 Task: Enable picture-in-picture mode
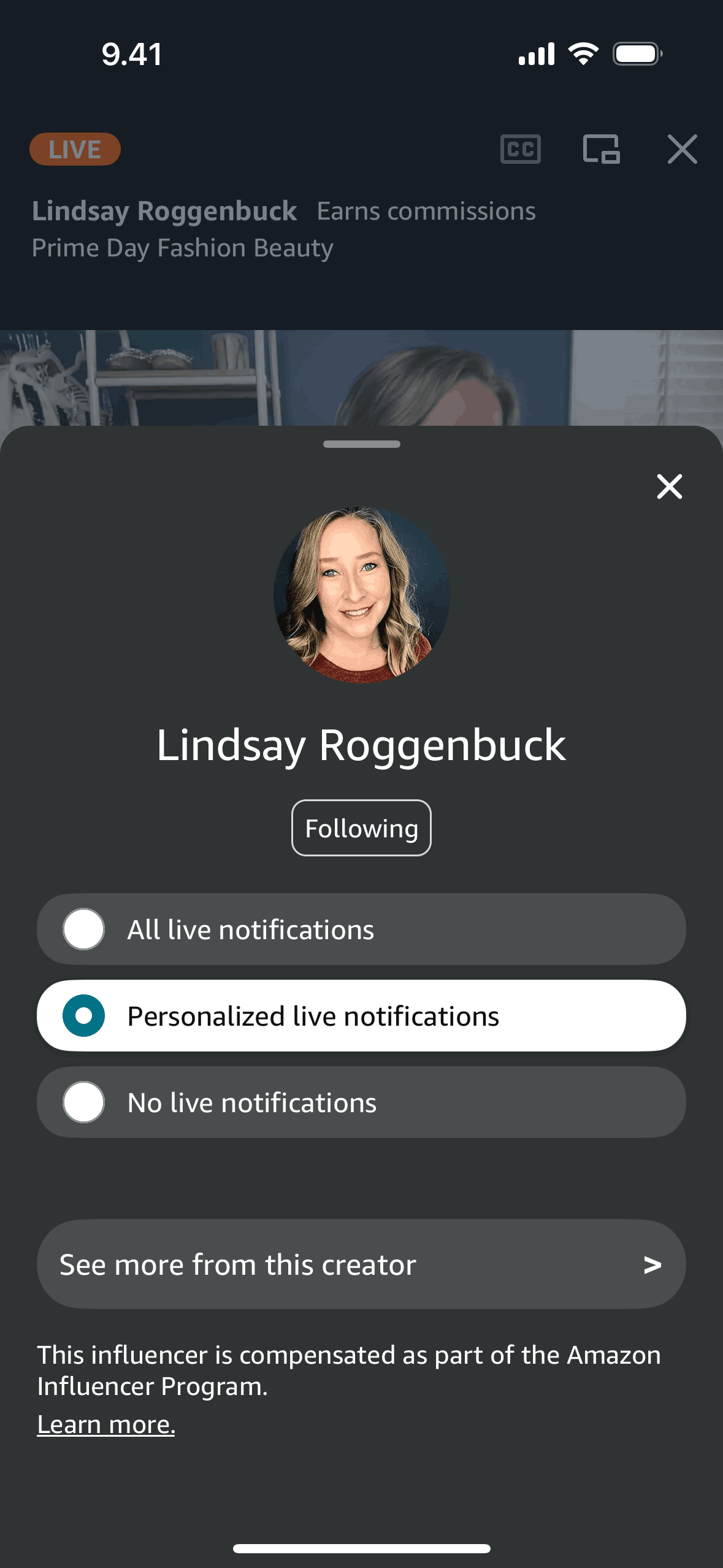tap(601, 149)
